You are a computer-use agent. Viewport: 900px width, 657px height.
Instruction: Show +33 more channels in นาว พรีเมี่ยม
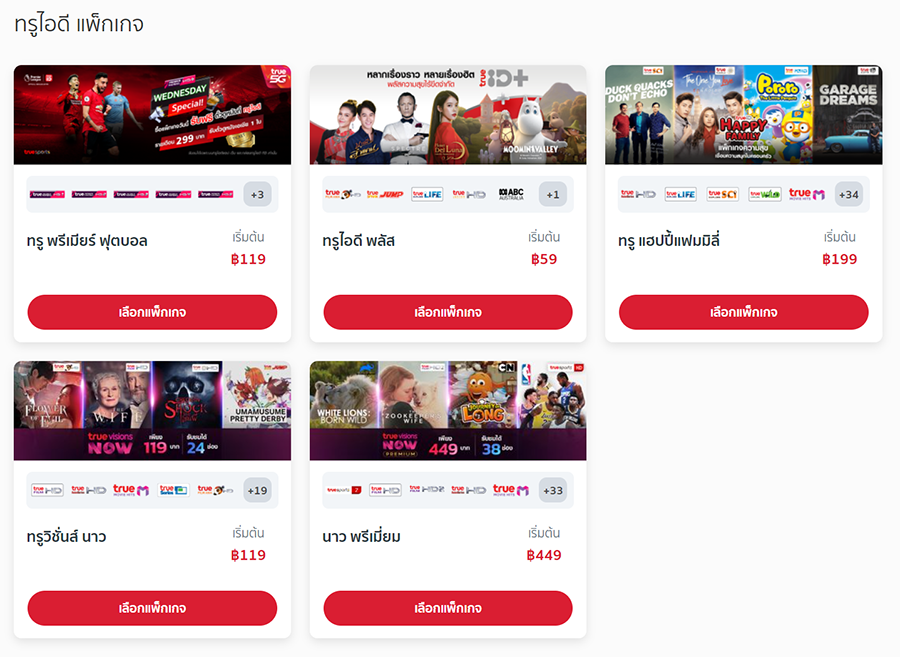pyautogui.click(x=552, y=490)
